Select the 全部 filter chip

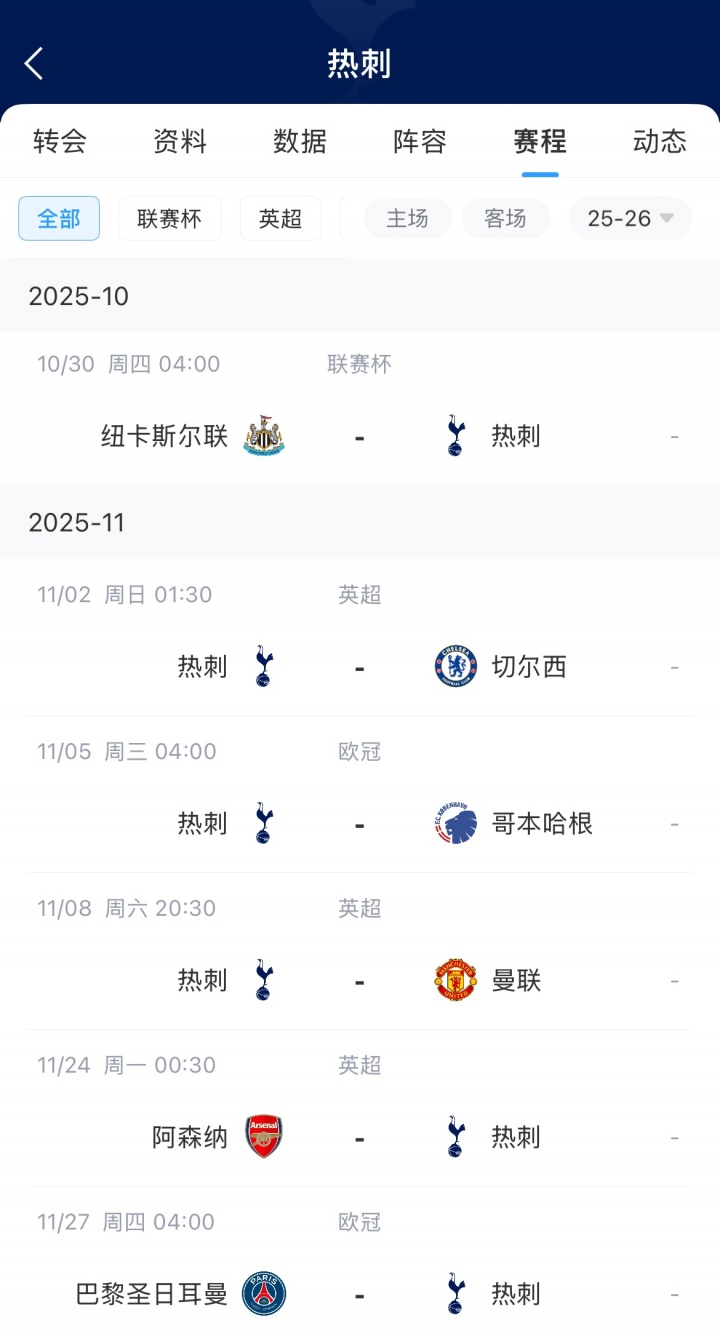coord(59,218)
